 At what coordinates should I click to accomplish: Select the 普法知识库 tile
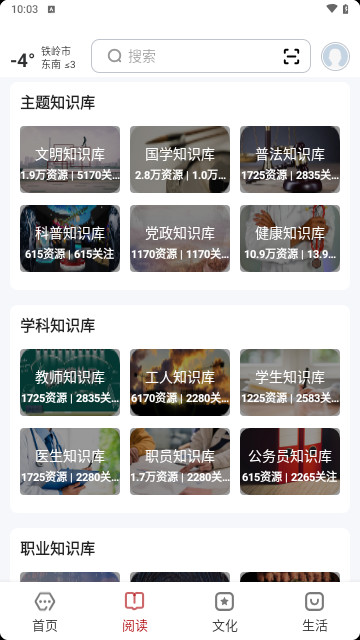point(290,159)
